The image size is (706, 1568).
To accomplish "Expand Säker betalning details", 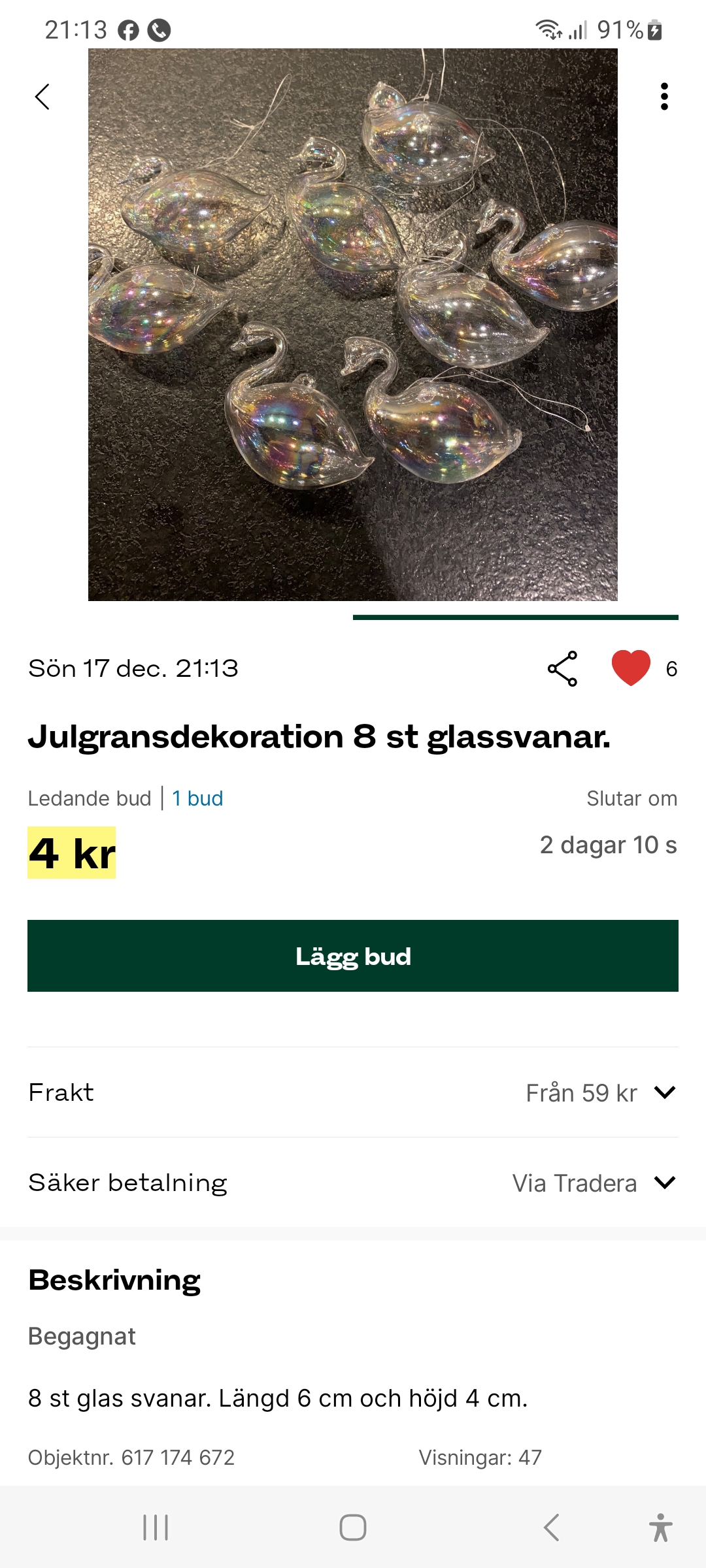I will coord(664,1183).
